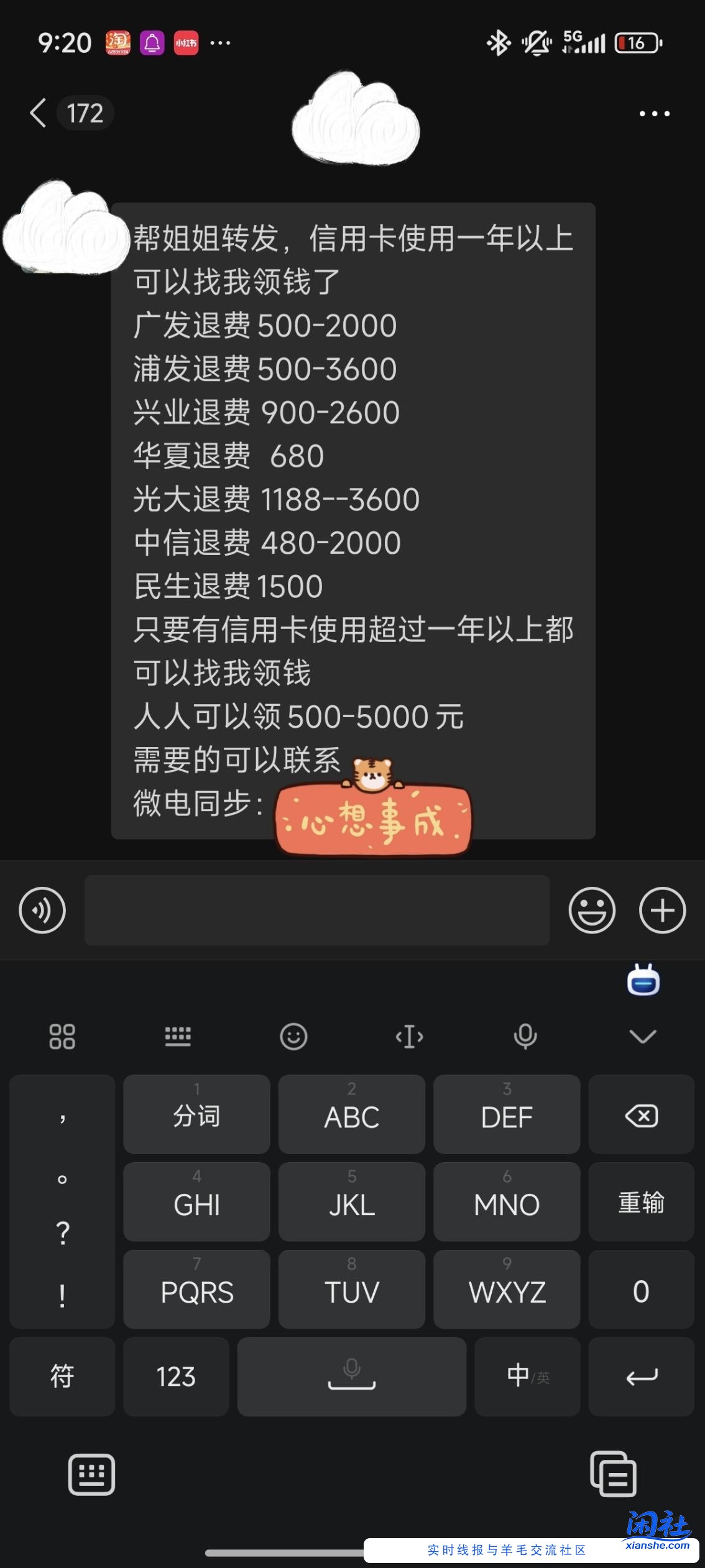Open the keyboard layout grid icon

[62, 1036]
